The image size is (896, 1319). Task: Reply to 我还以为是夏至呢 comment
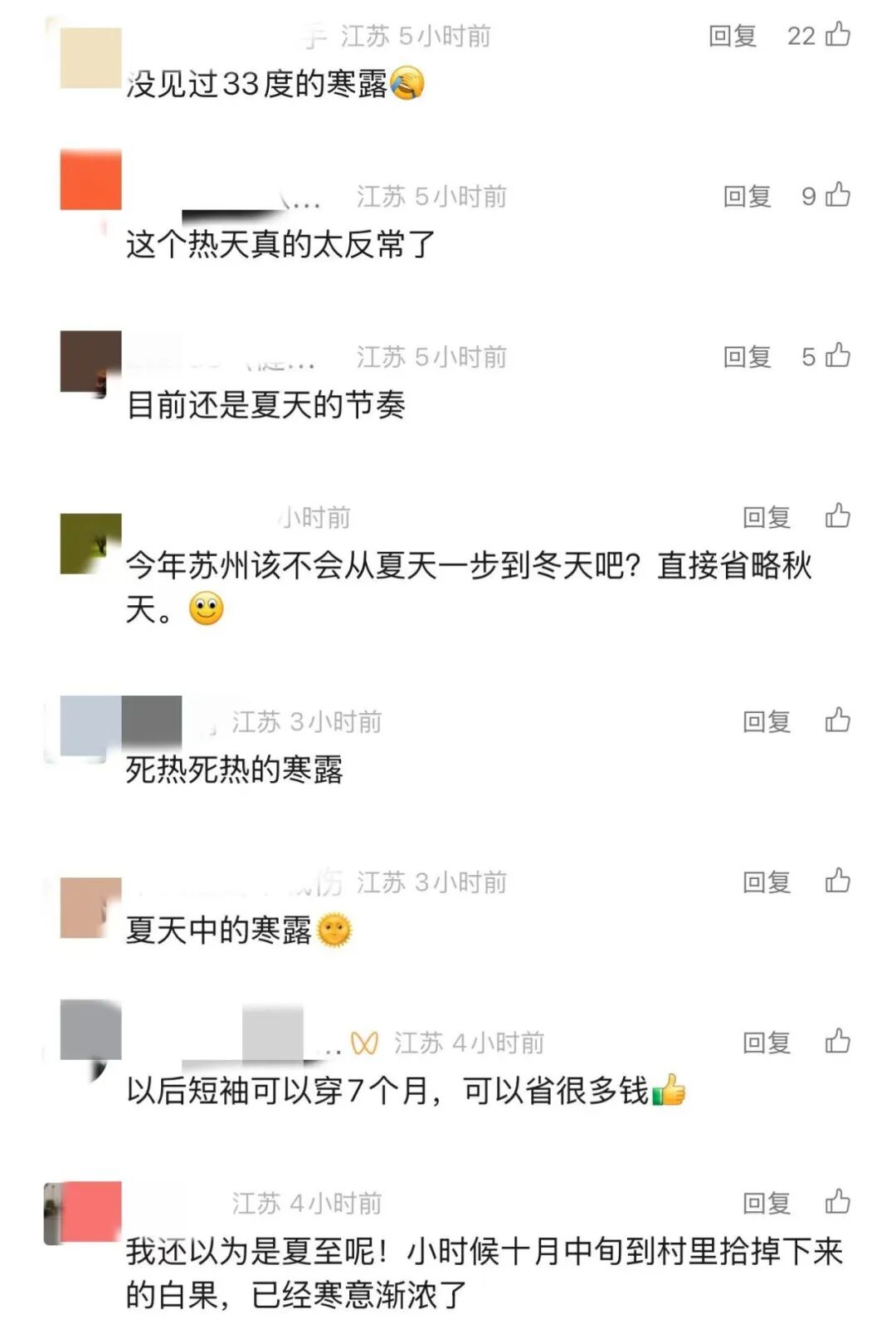[766, 1203]
